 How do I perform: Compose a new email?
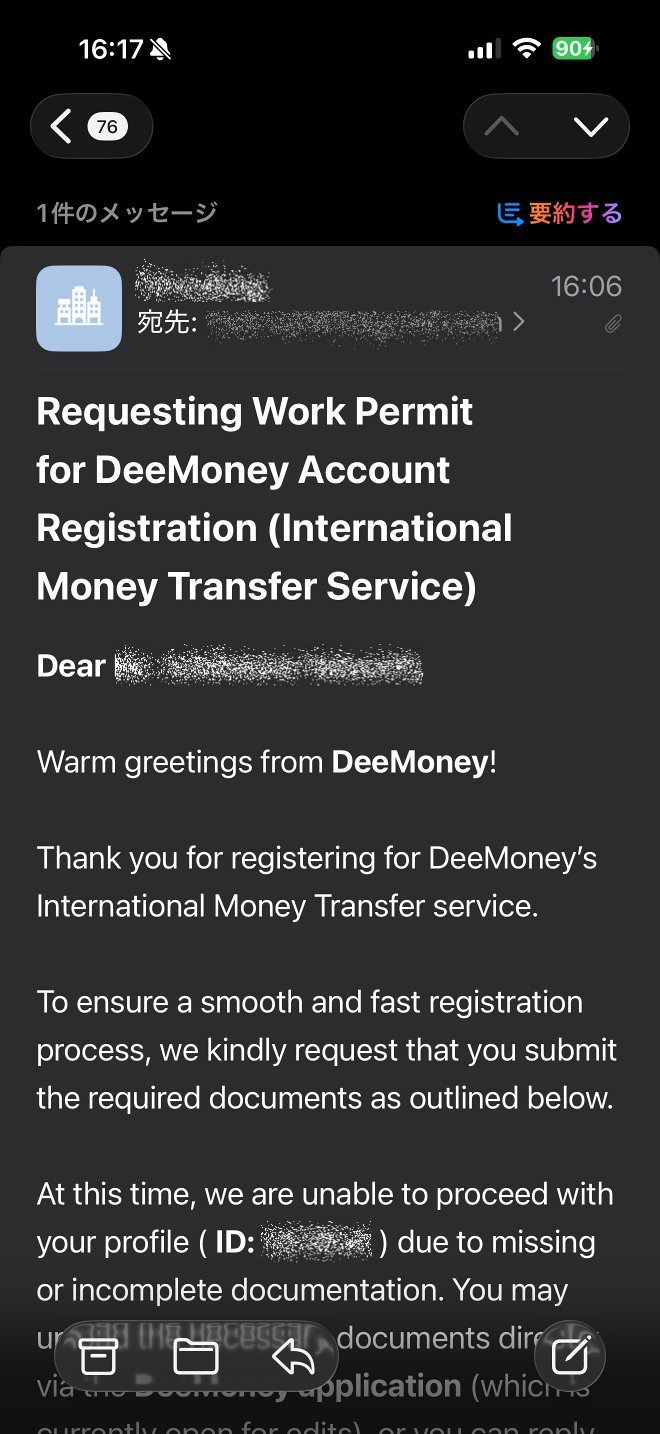point(571,1357)
